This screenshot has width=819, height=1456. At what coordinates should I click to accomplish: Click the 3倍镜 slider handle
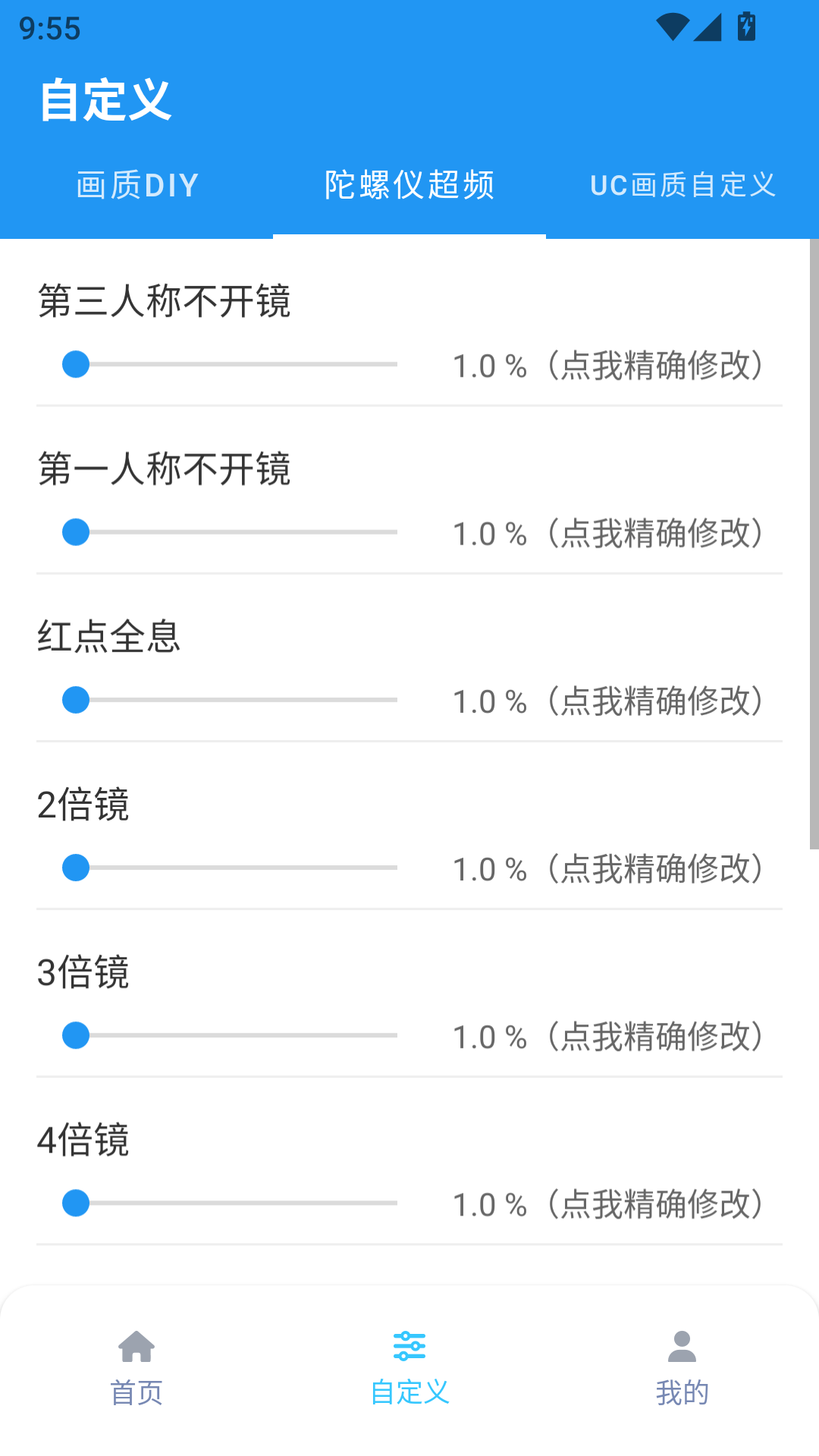click(76, 1035)
